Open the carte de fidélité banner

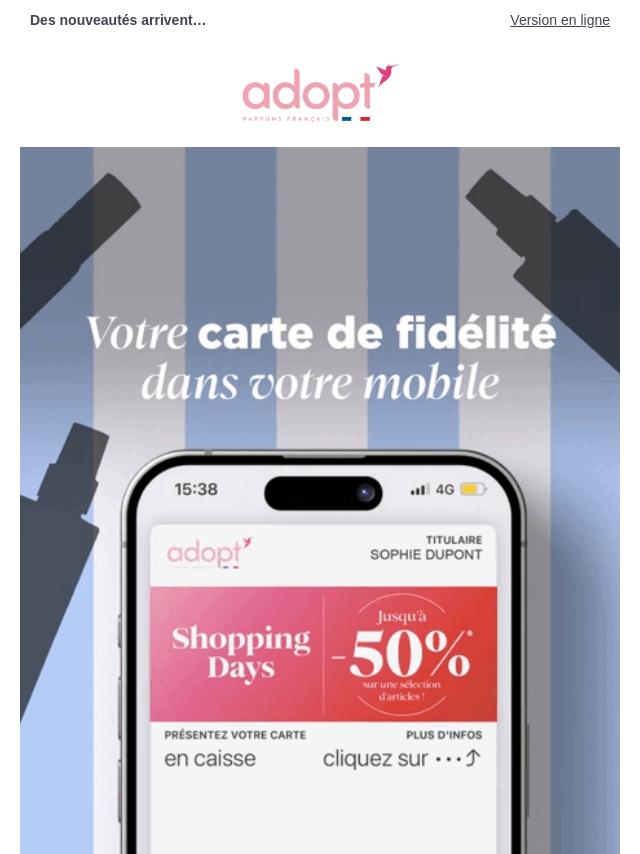[320, 500]
